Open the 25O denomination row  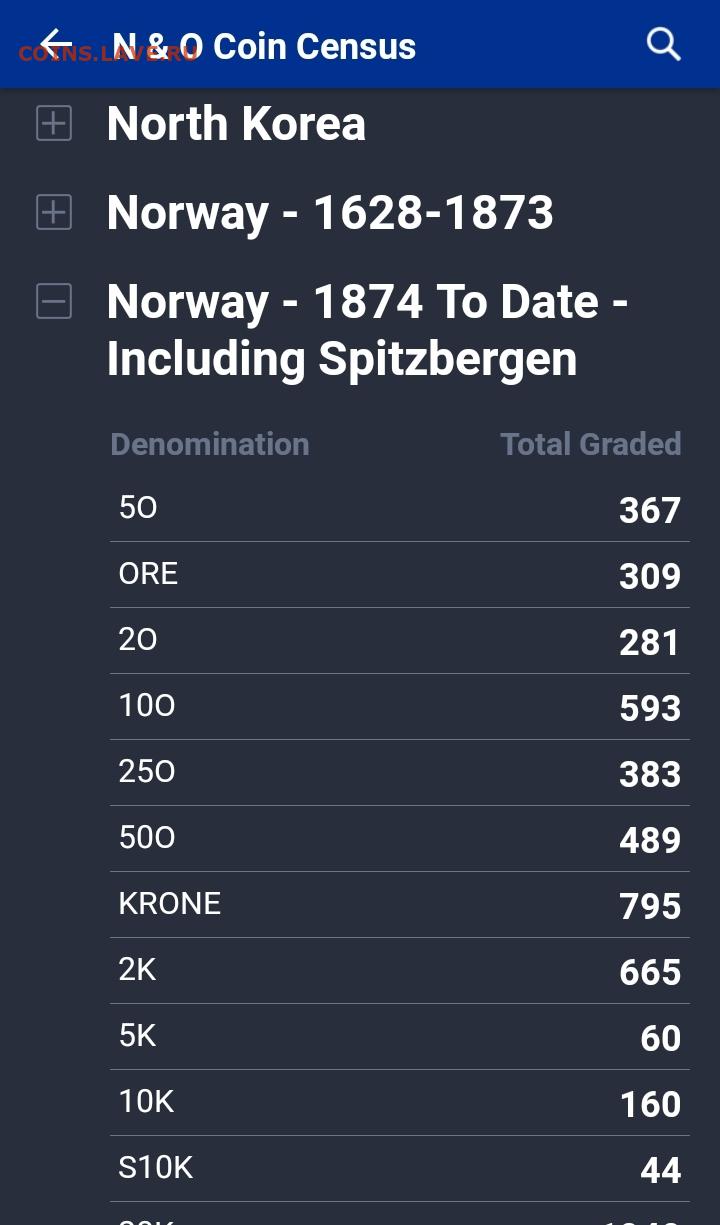(x=400, y=773)
